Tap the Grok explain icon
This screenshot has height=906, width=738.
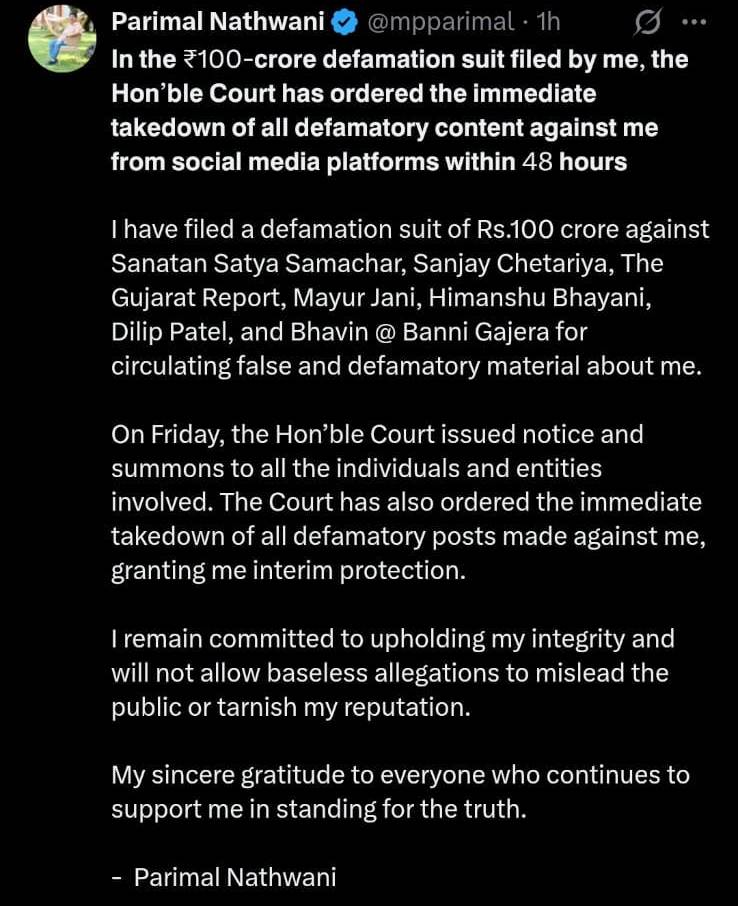[645, 21]
